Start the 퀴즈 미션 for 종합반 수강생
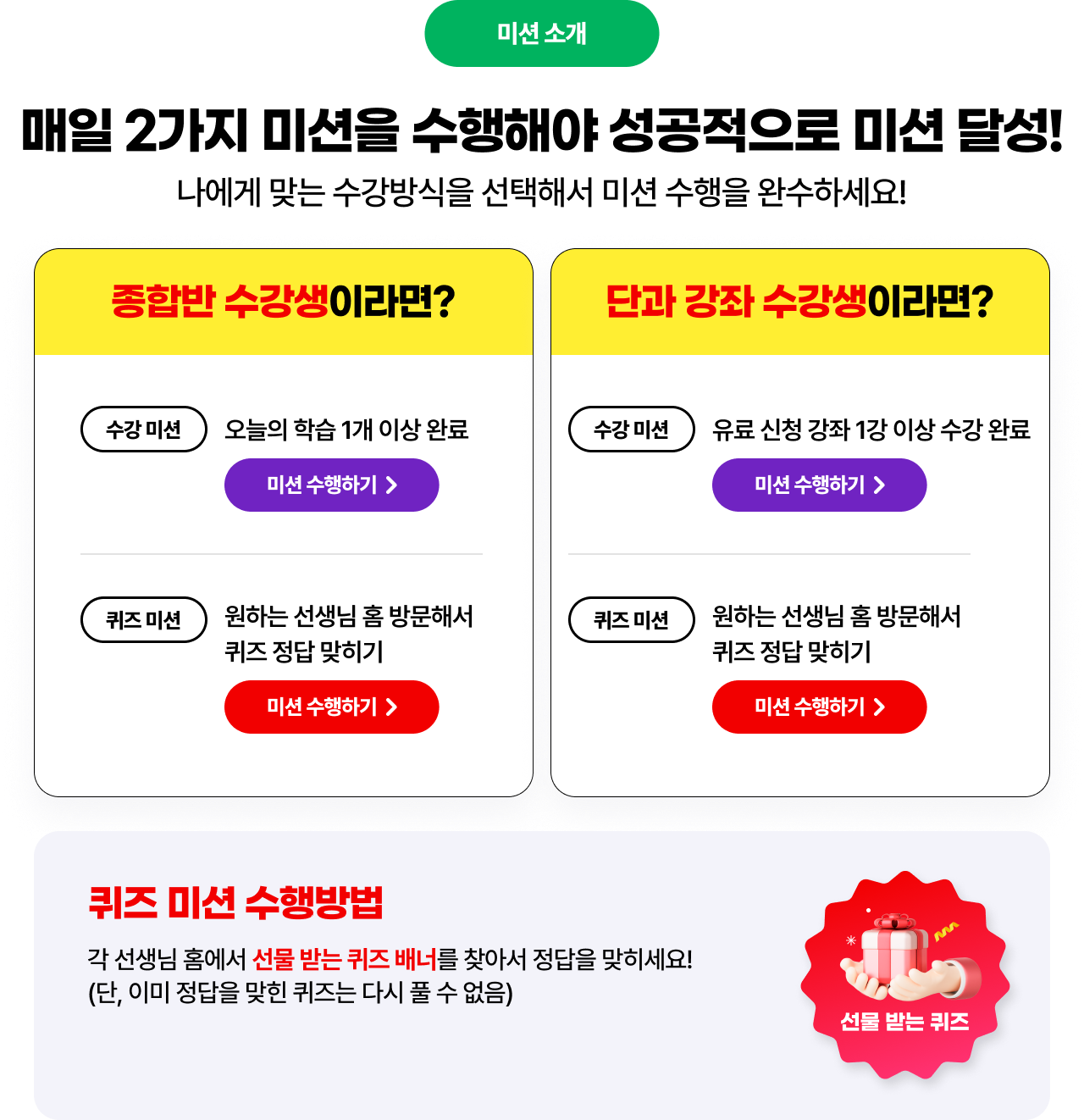Image resolution: width=1084 pixels, height=1120 pixels. pyautogui.click(x=331, y=707)
